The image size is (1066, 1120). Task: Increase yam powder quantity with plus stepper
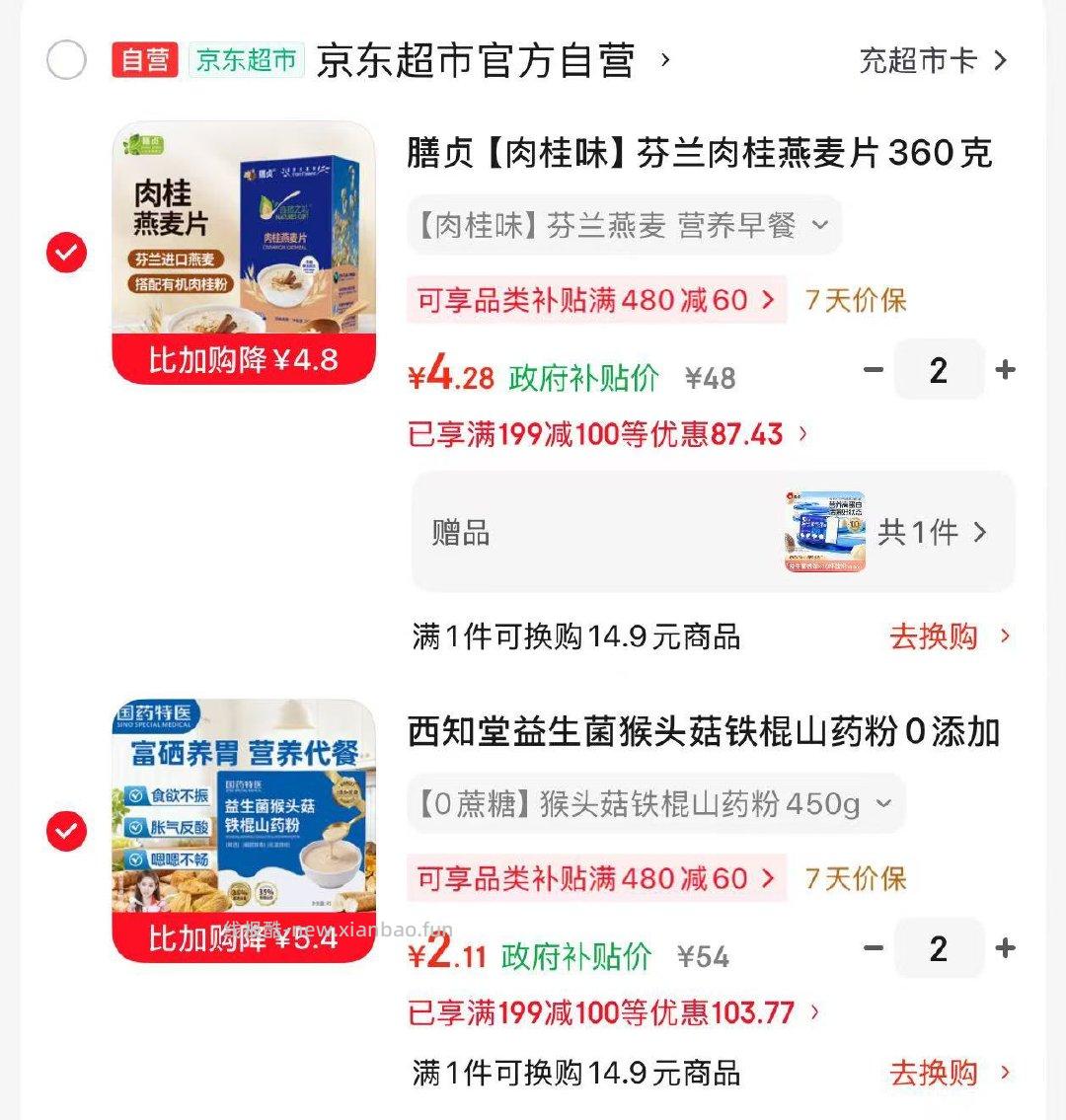1005,948
